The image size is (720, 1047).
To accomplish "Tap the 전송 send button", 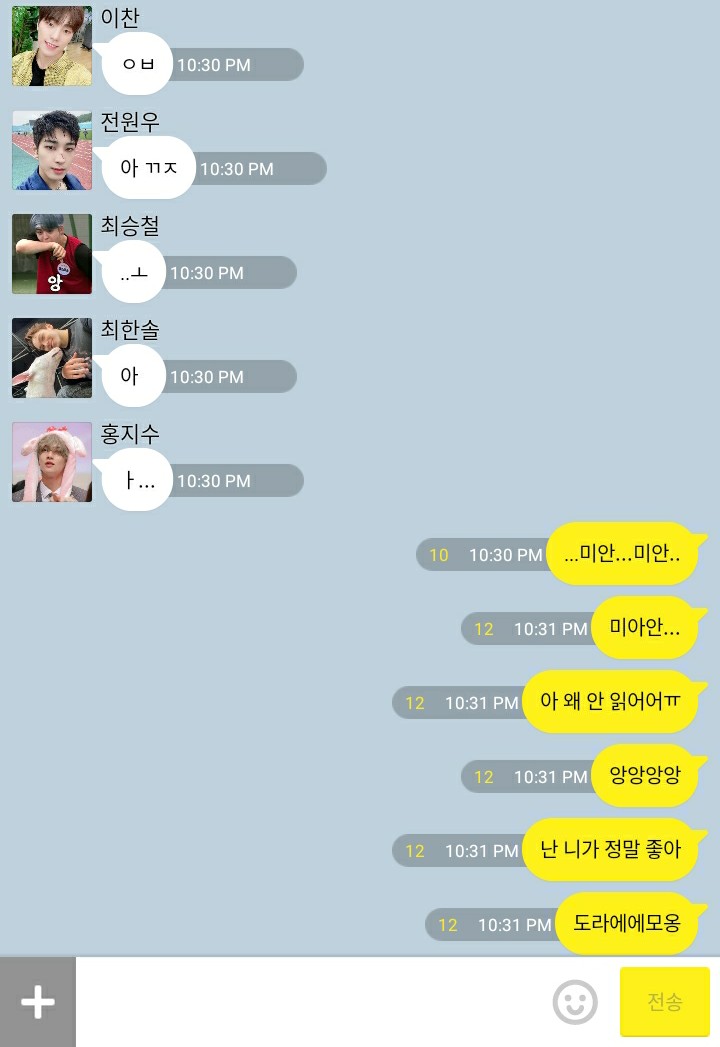I will 665,1002.
